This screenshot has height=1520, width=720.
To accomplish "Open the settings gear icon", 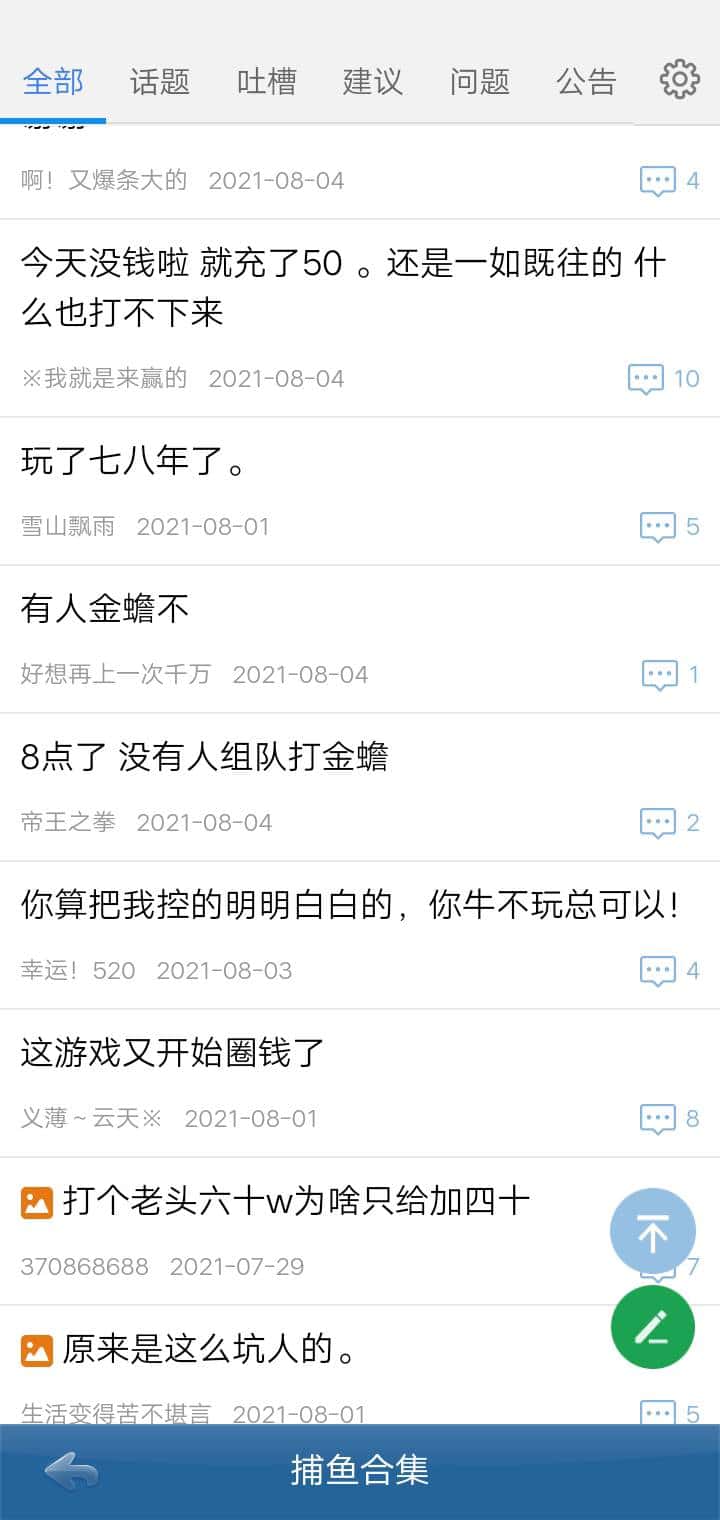I will 678,82.
